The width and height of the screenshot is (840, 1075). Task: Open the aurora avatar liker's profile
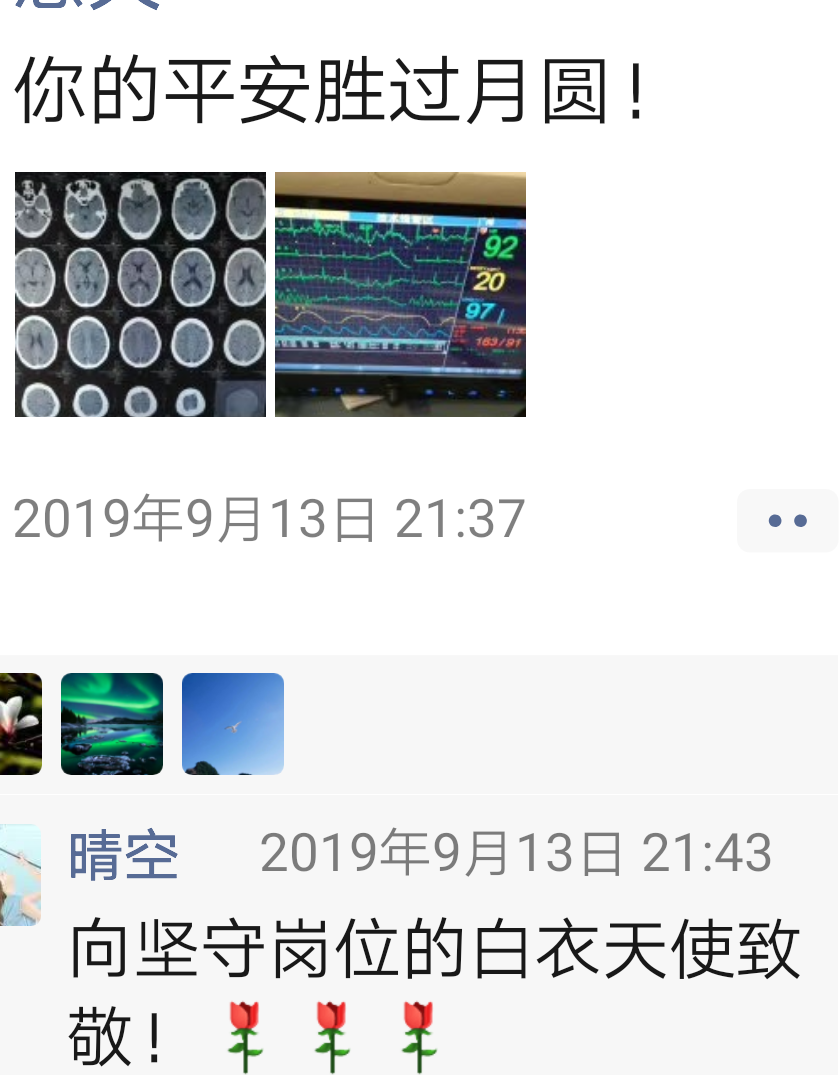click(x=112, y=724)
